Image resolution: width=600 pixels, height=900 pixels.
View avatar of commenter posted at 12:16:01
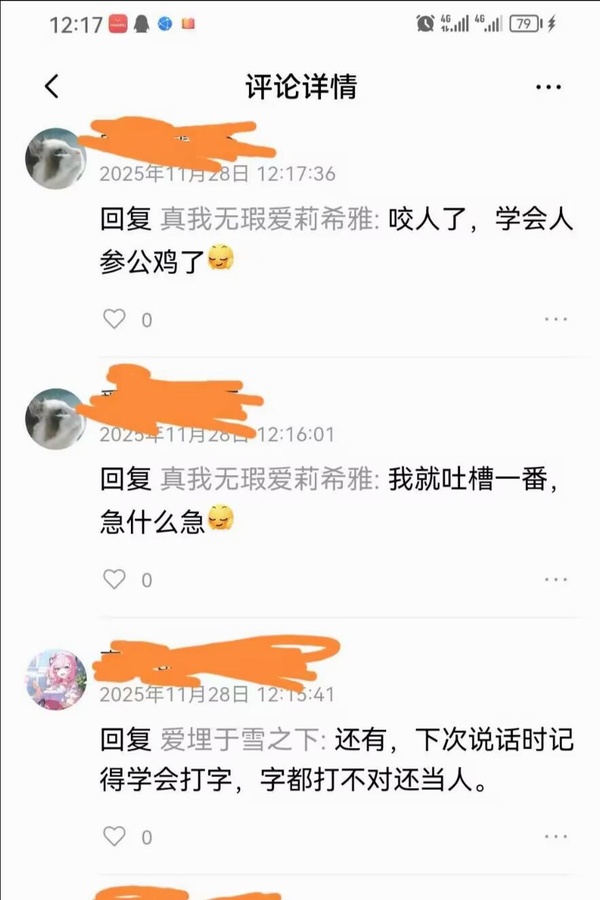pos(55,419)
